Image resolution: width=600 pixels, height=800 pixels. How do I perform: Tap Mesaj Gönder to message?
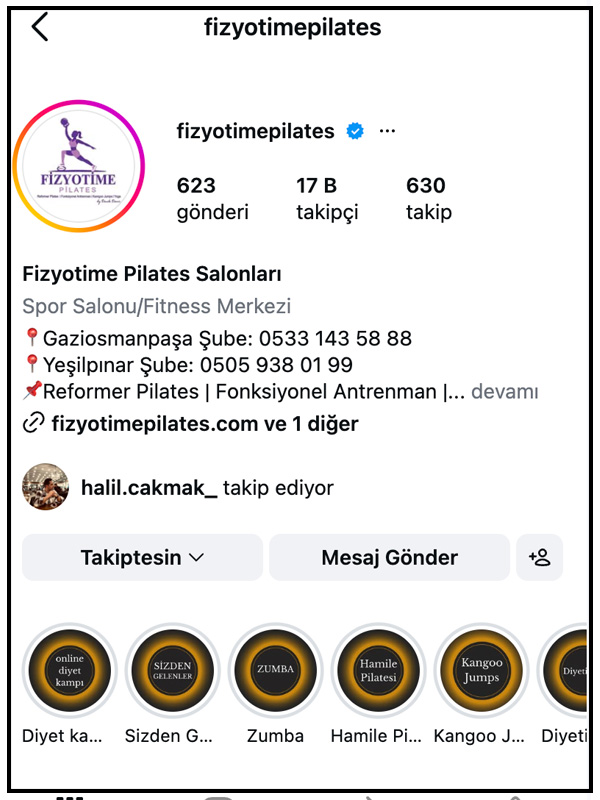pos(389,558)
